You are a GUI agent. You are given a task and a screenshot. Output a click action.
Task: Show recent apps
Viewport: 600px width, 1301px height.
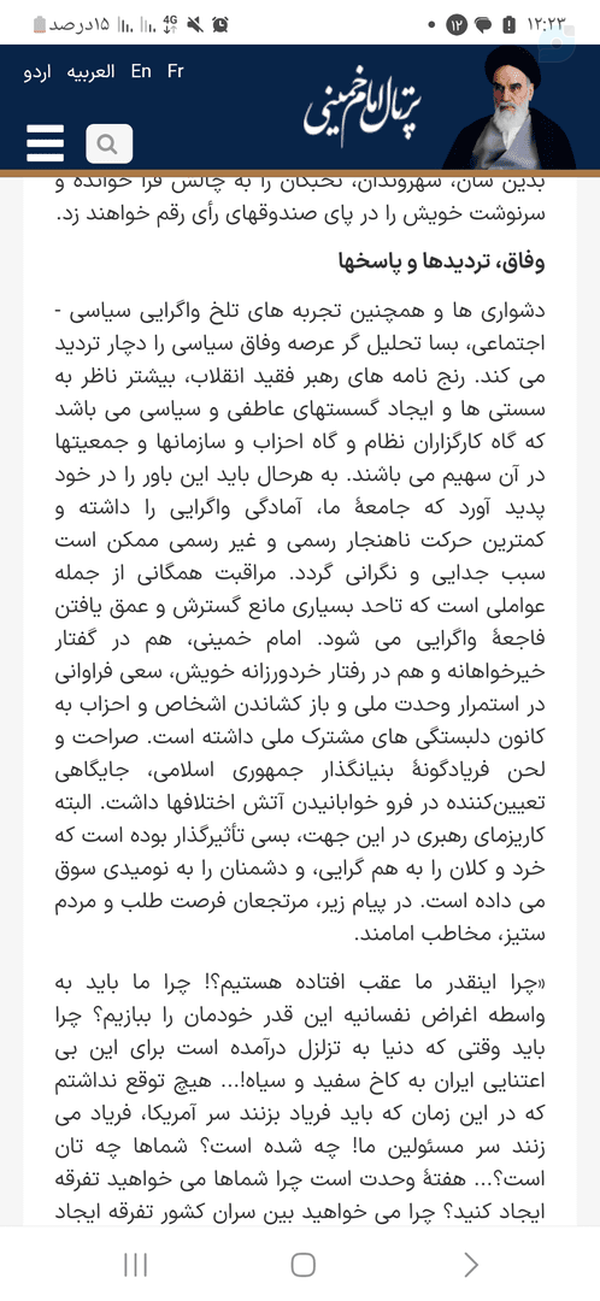click(135, 1265)
